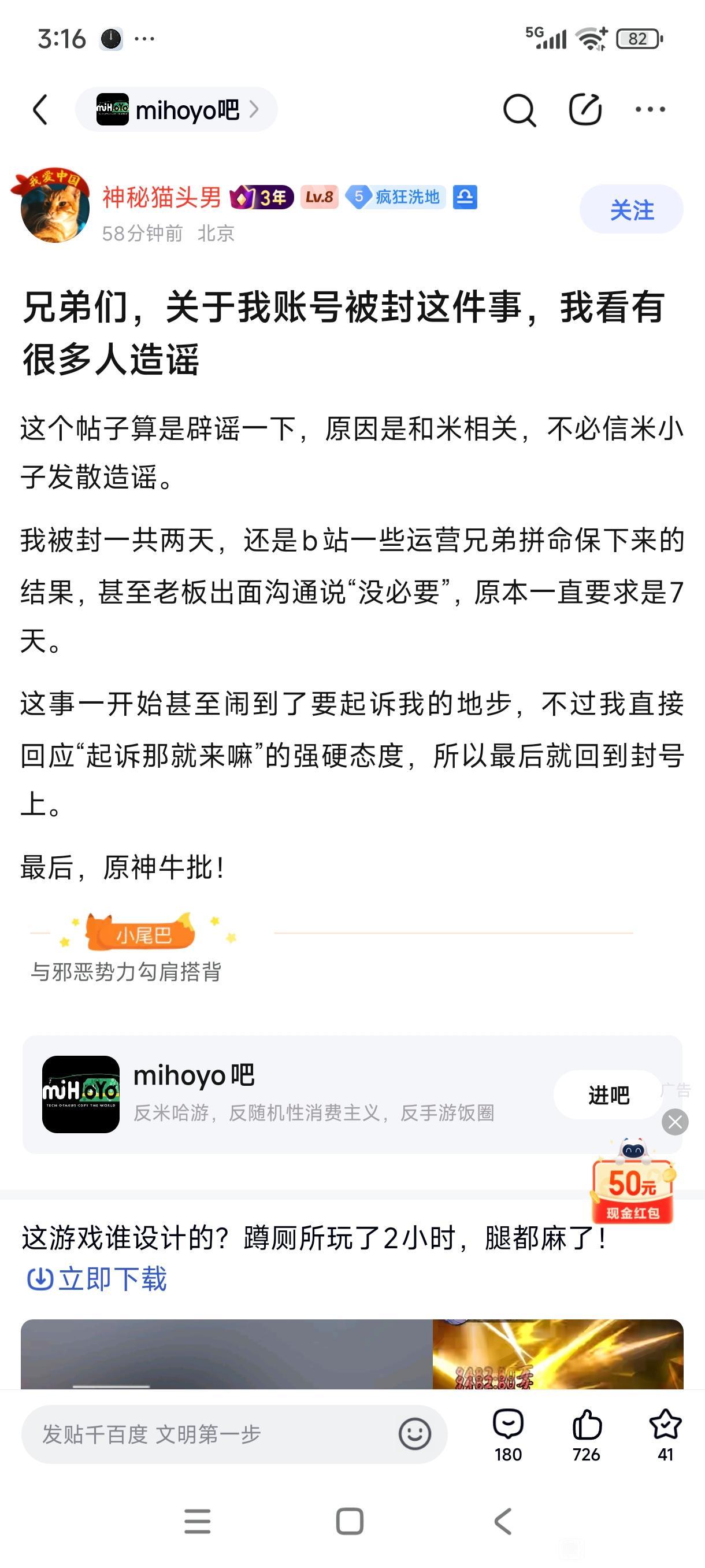
Task: Follow the author with 关注 button
Action: click(632, 209)
